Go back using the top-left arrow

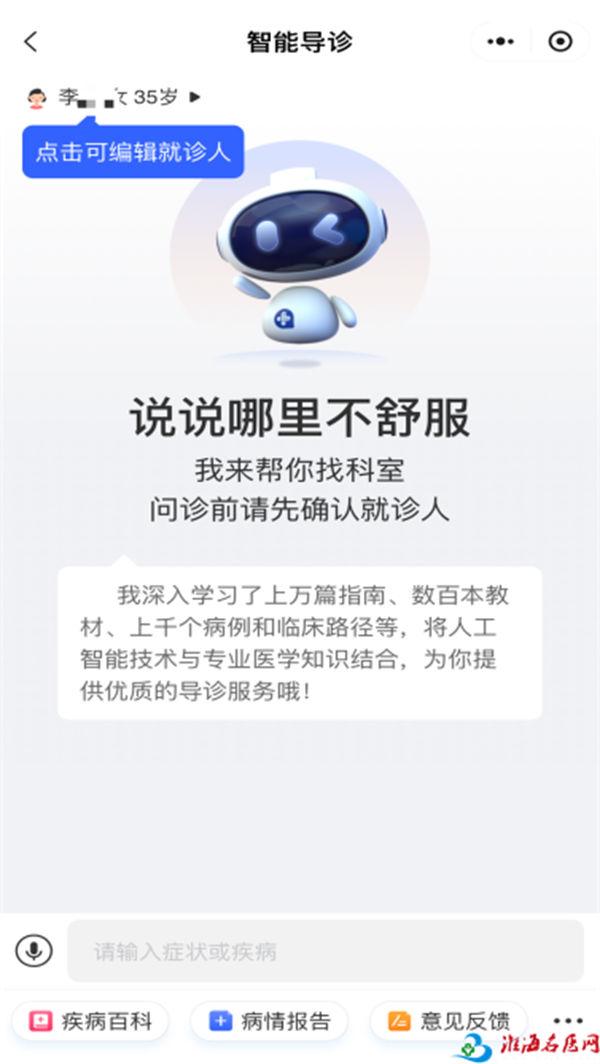pos(30,41)
